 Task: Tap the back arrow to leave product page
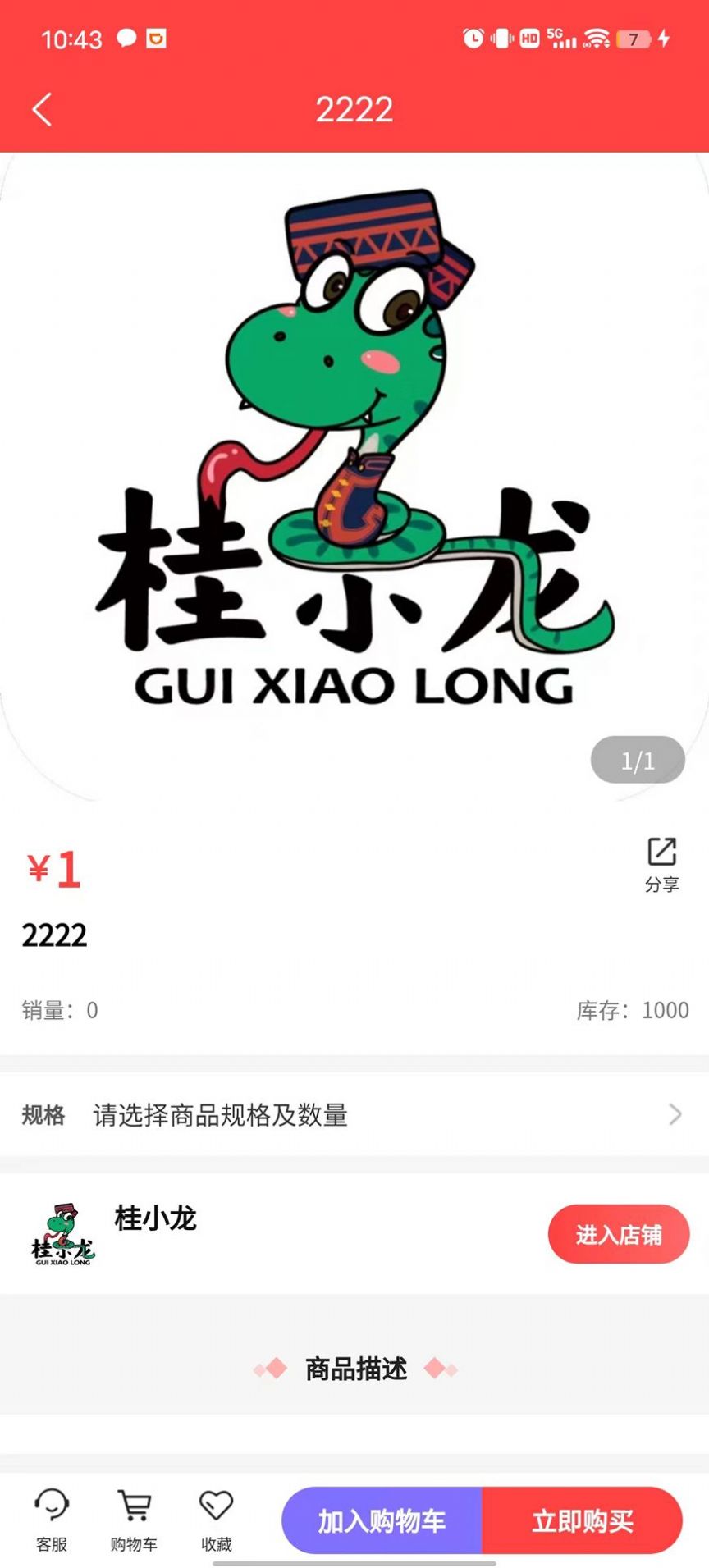(x=43, y=109)
